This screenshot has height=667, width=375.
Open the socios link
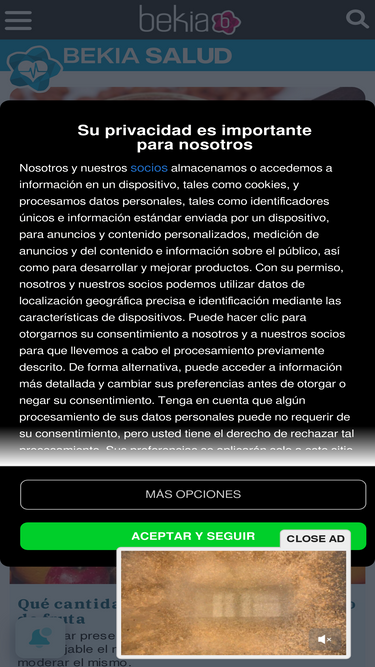pyautogui.click(x=149, y=168)
